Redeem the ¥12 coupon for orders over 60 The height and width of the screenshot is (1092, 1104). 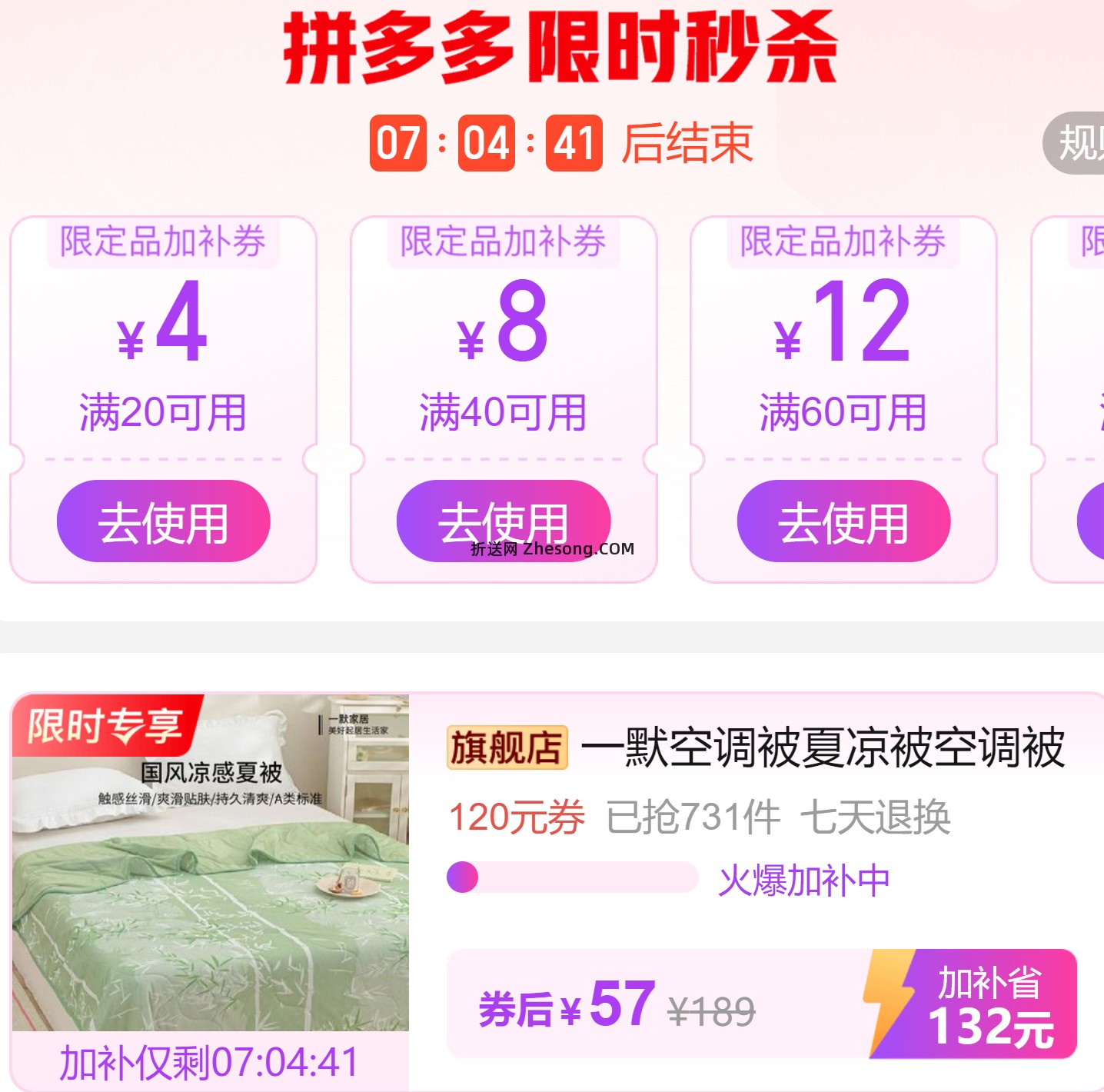[843, 521]
